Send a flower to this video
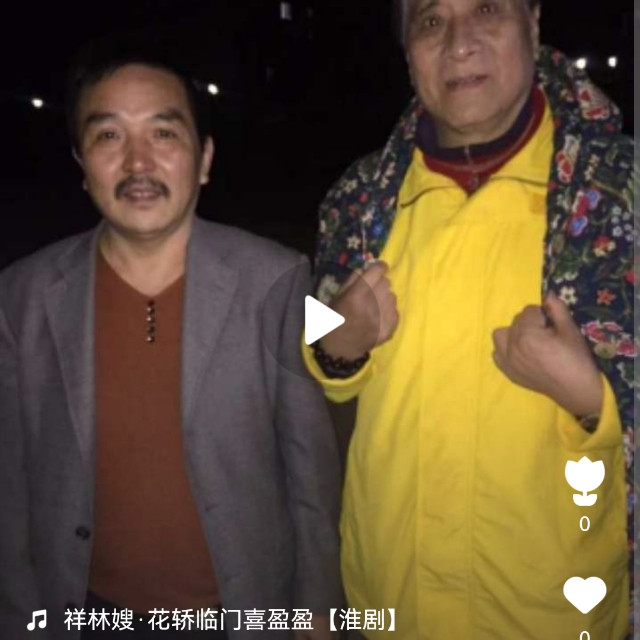640x640 pixels. click(x=584, y=480)
